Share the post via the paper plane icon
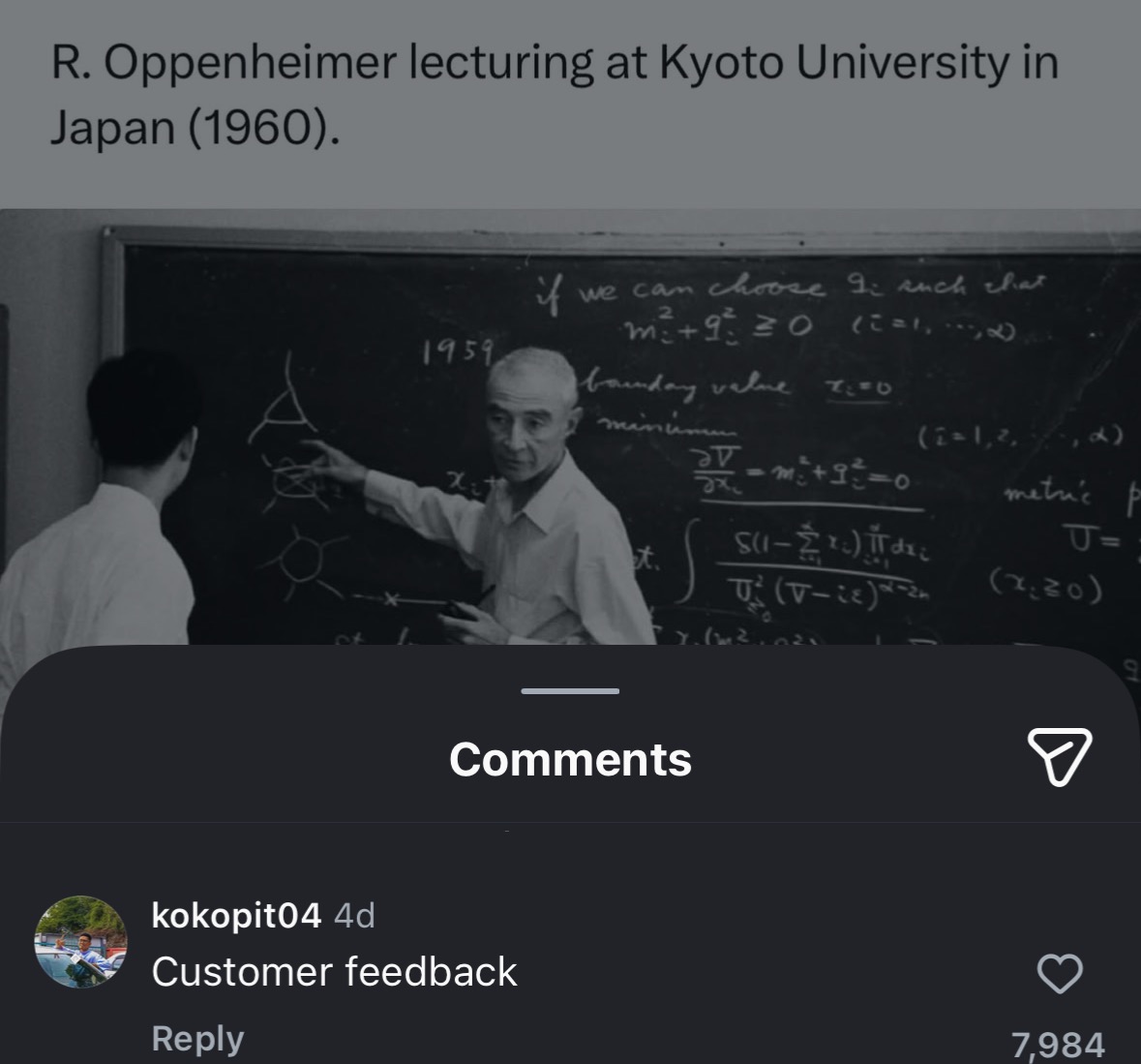Screen dimensions: 1141x1064 (1058, 756)
